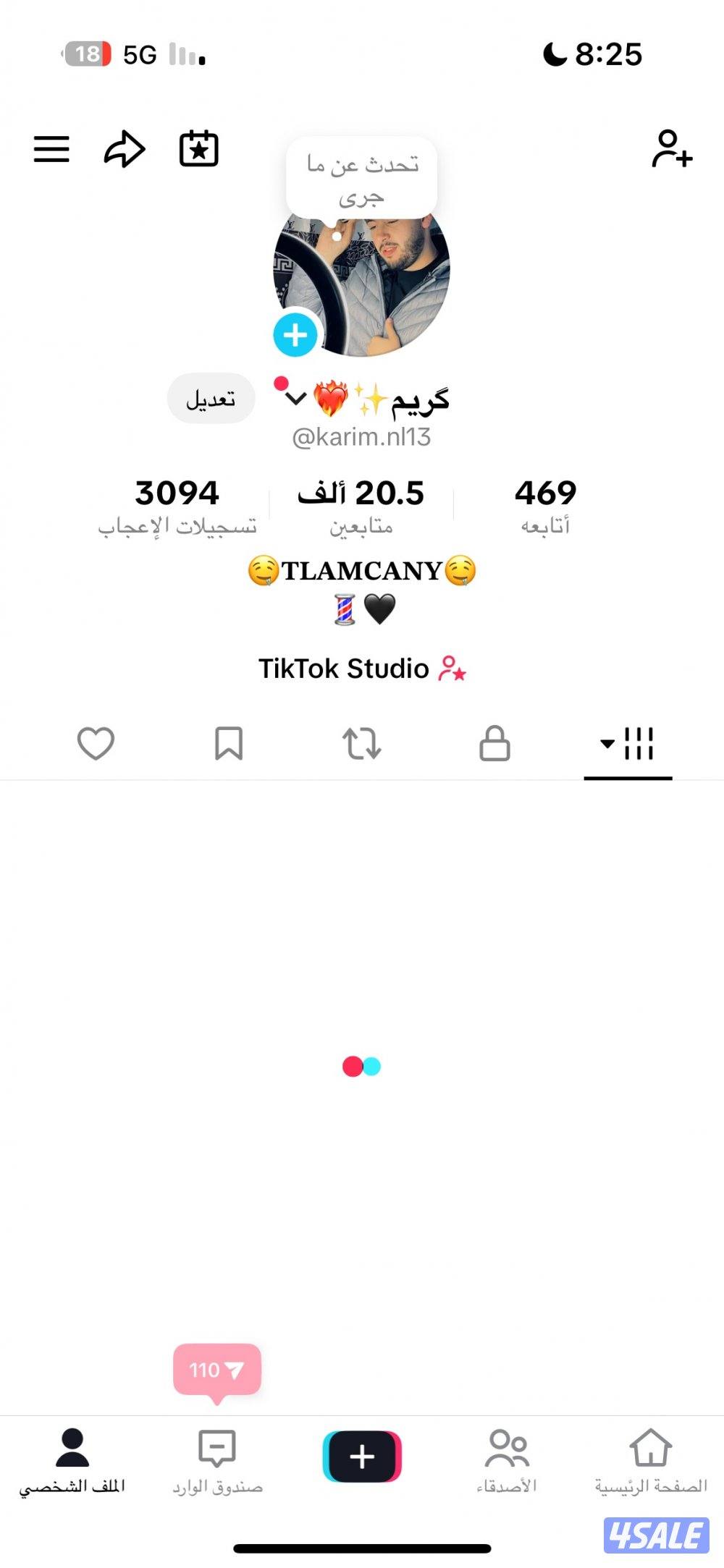
Task: Click the share profile arrow icon
Action: click(125, 148)
